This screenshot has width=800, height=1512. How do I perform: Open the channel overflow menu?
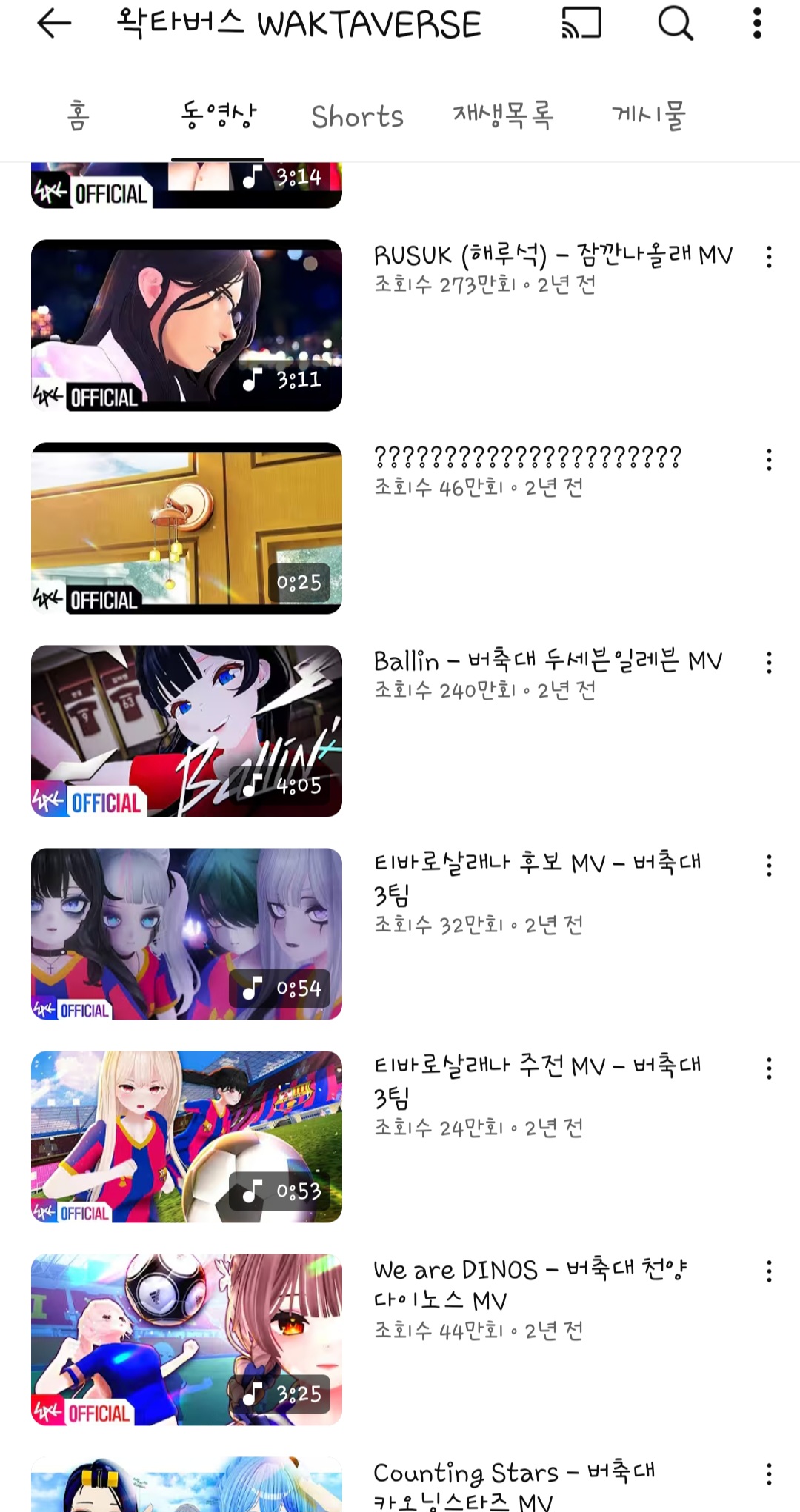pyautogui.click(x=757, y=24)
